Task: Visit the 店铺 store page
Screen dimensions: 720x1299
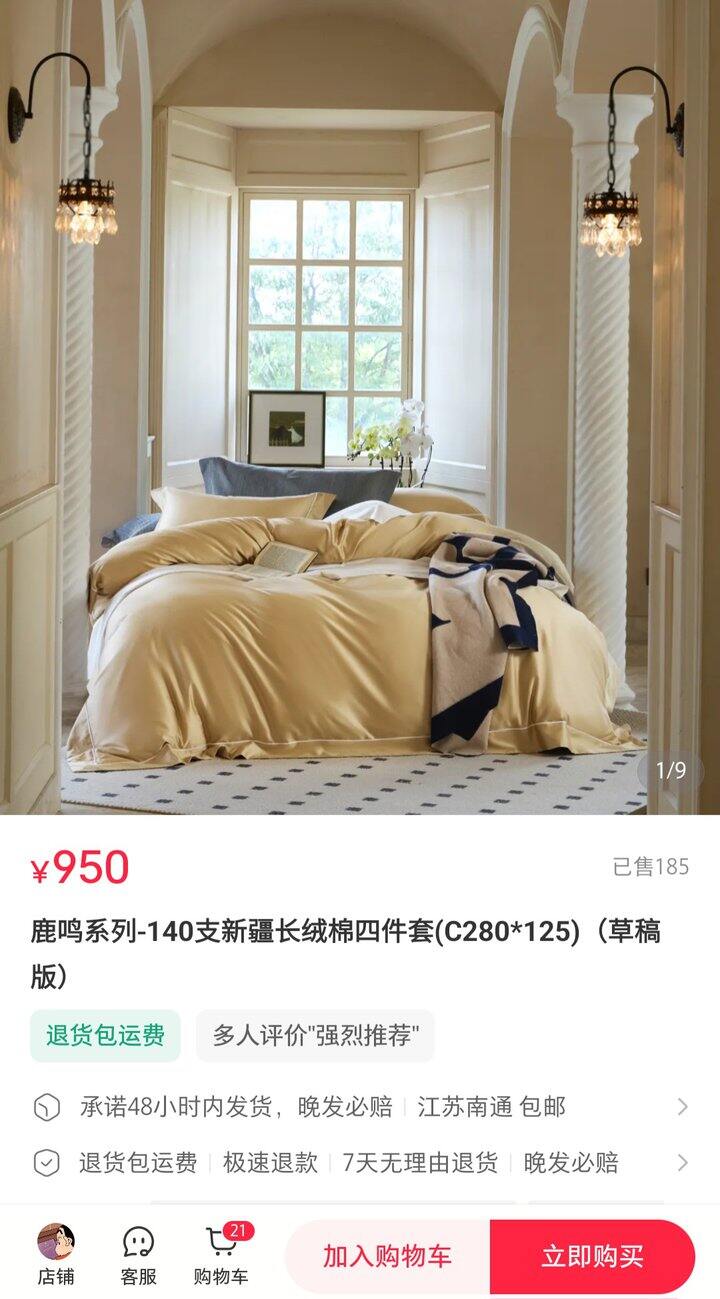Action: pos(56,1256)
